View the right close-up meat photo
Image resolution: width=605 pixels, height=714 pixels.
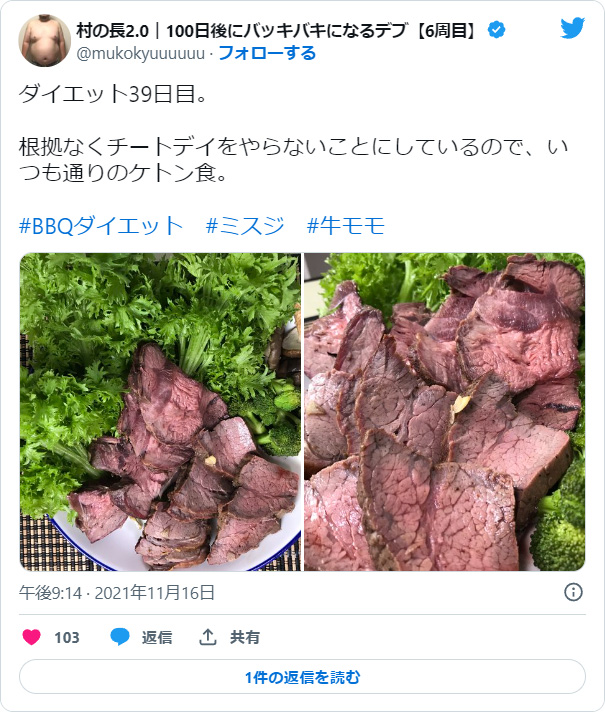(x=444, y=411)
